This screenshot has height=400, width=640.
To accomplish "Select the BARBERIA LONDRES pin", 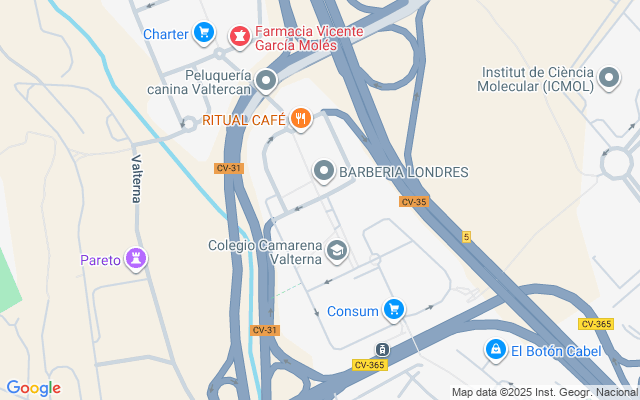I will 324,172.
